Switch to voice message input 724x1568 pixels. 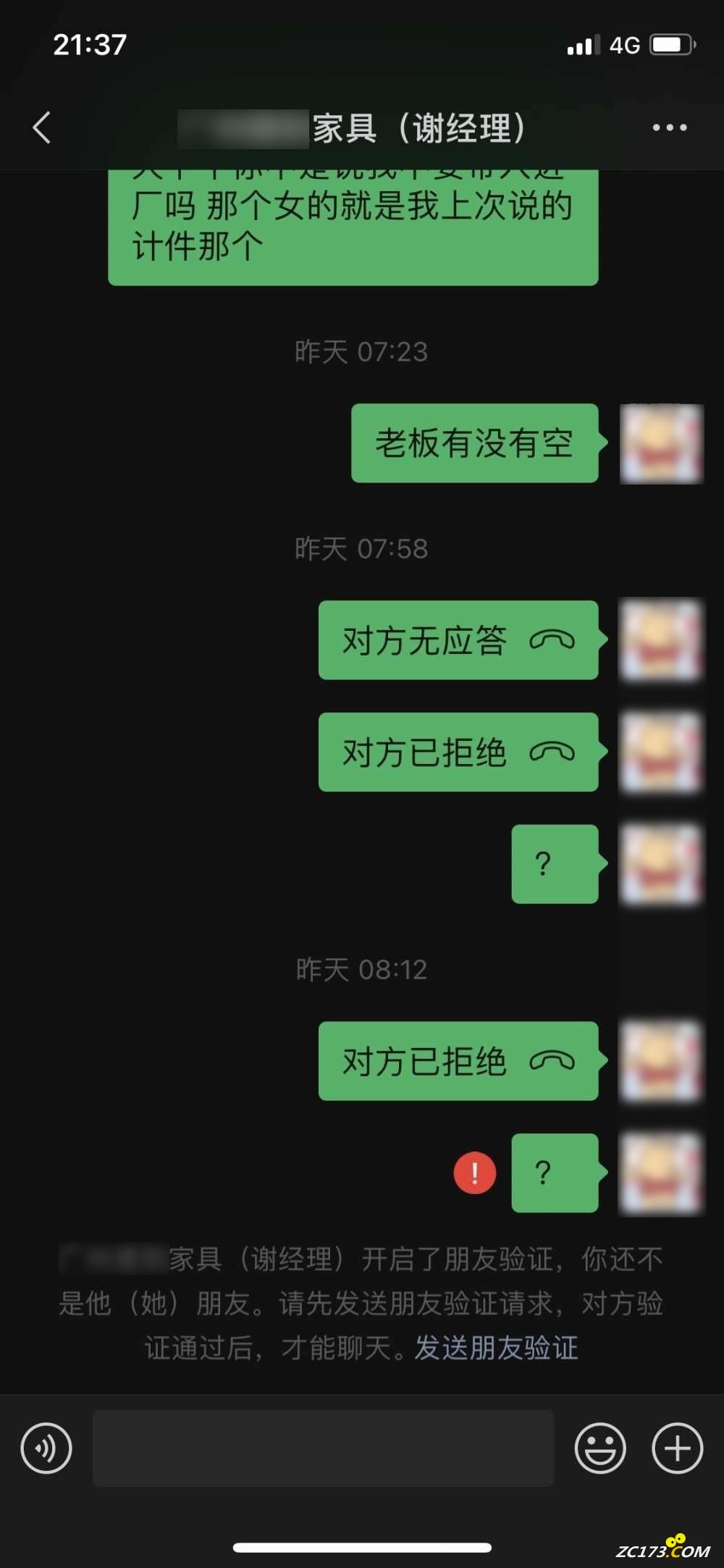(x=46, y=1448)
